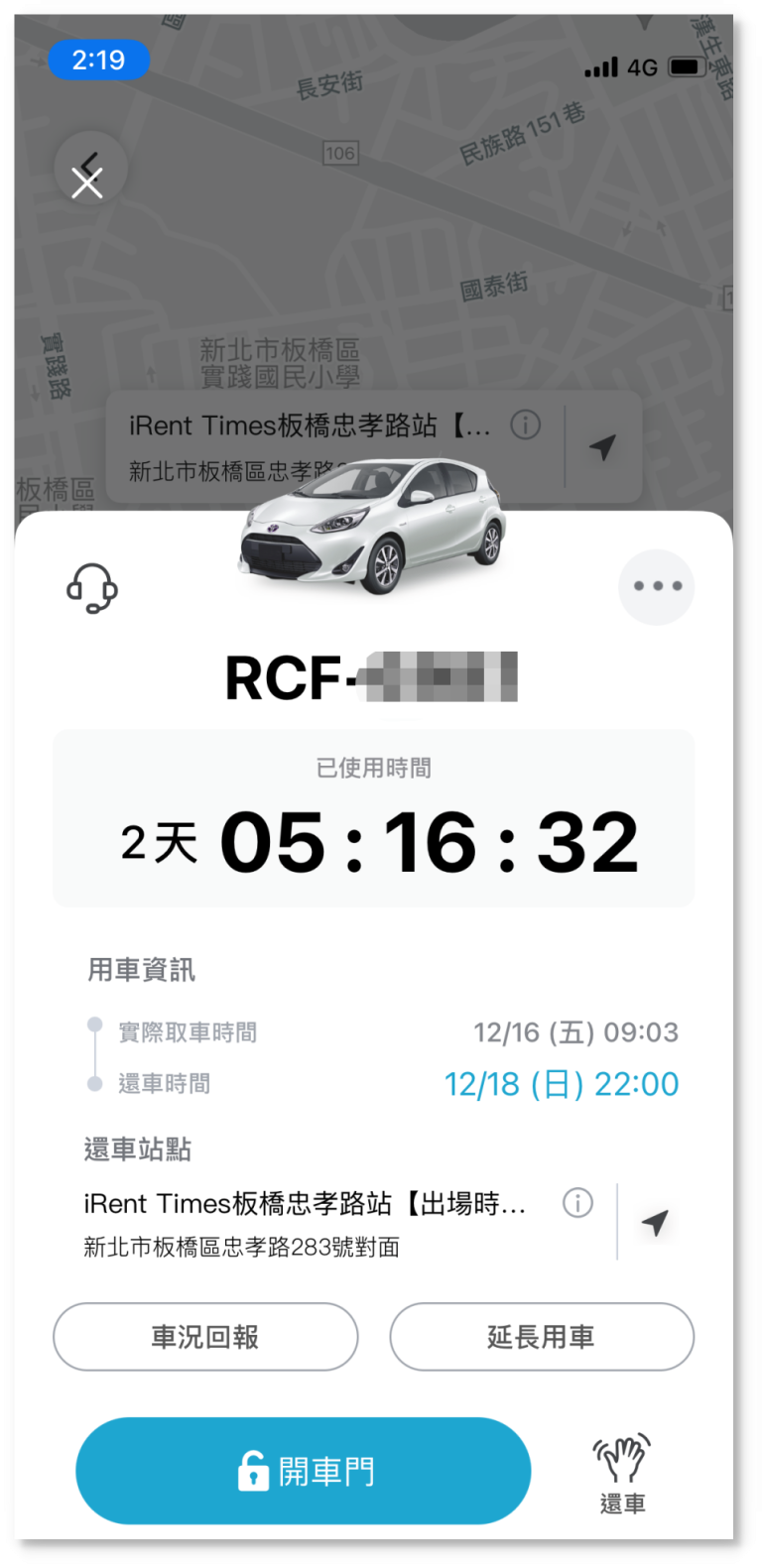The image size is (762, 1568).
Task: Contact customer service via headset icon
Action: click(91, 587)
